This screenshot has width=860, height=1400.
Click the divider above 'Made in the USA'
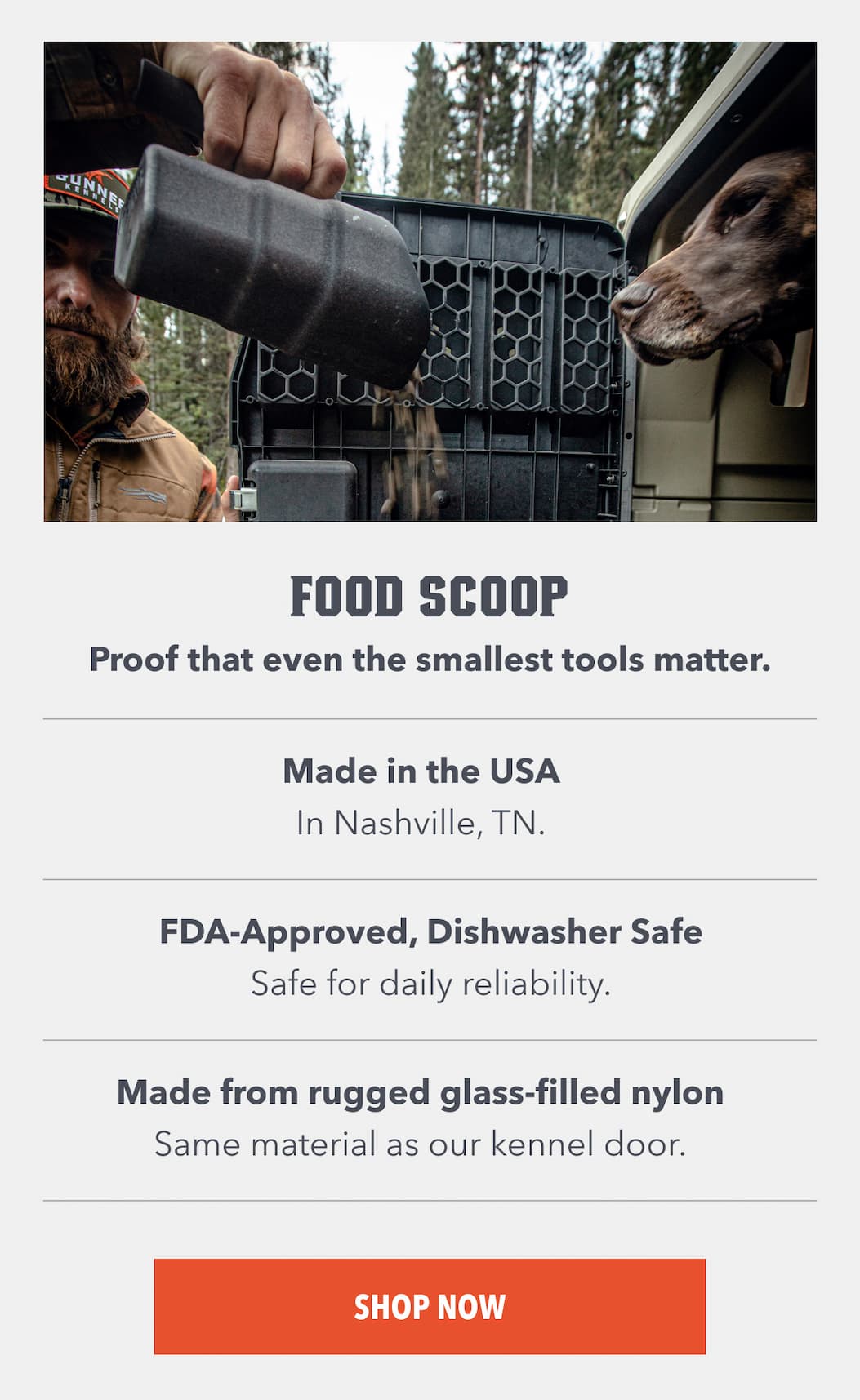click(430, 714)
